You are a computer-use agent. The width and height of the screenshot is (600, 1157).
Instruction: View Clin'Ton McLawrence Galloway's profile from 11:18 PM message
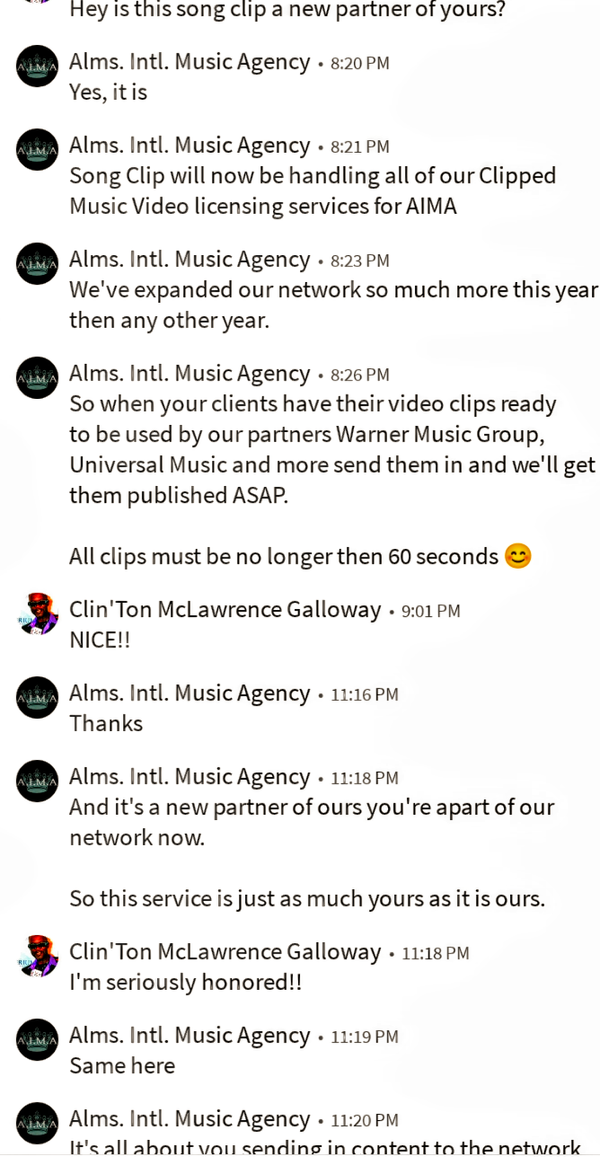pyautogui.click(x=225, y=952)
